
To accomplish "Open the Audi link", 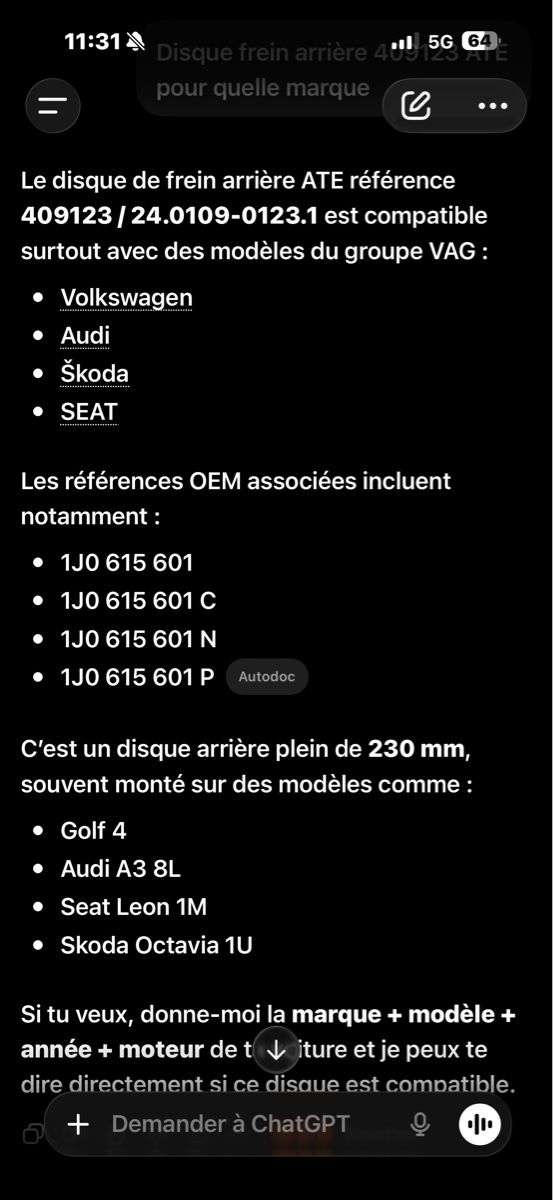I will tap(85, 335).
